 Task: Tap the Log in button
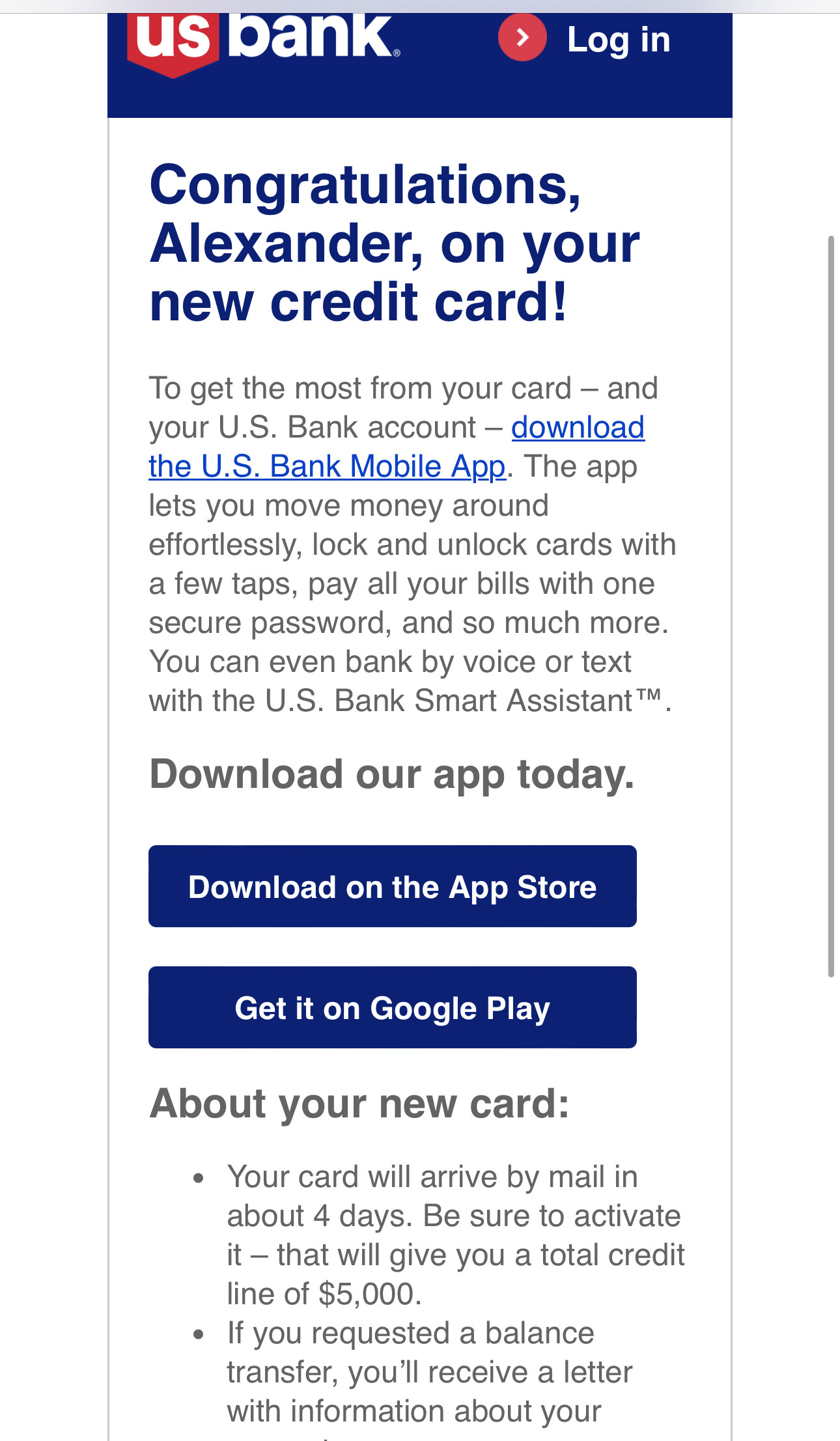point(585,39)
